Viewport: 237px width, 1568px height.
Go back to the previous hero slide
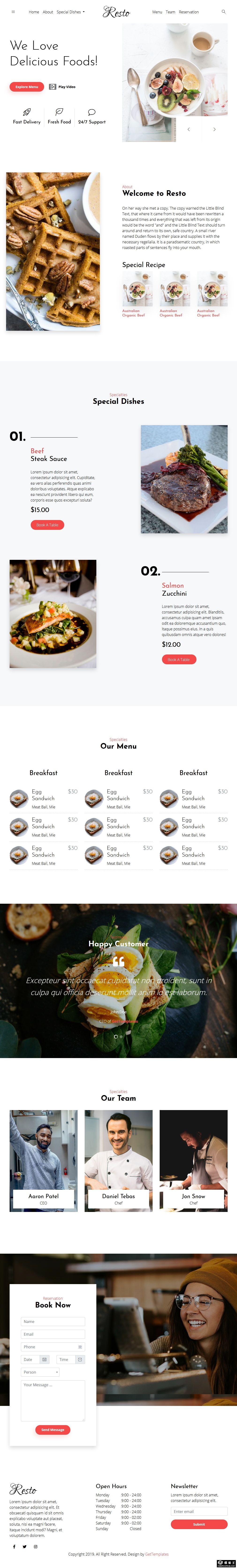[189, 129]
